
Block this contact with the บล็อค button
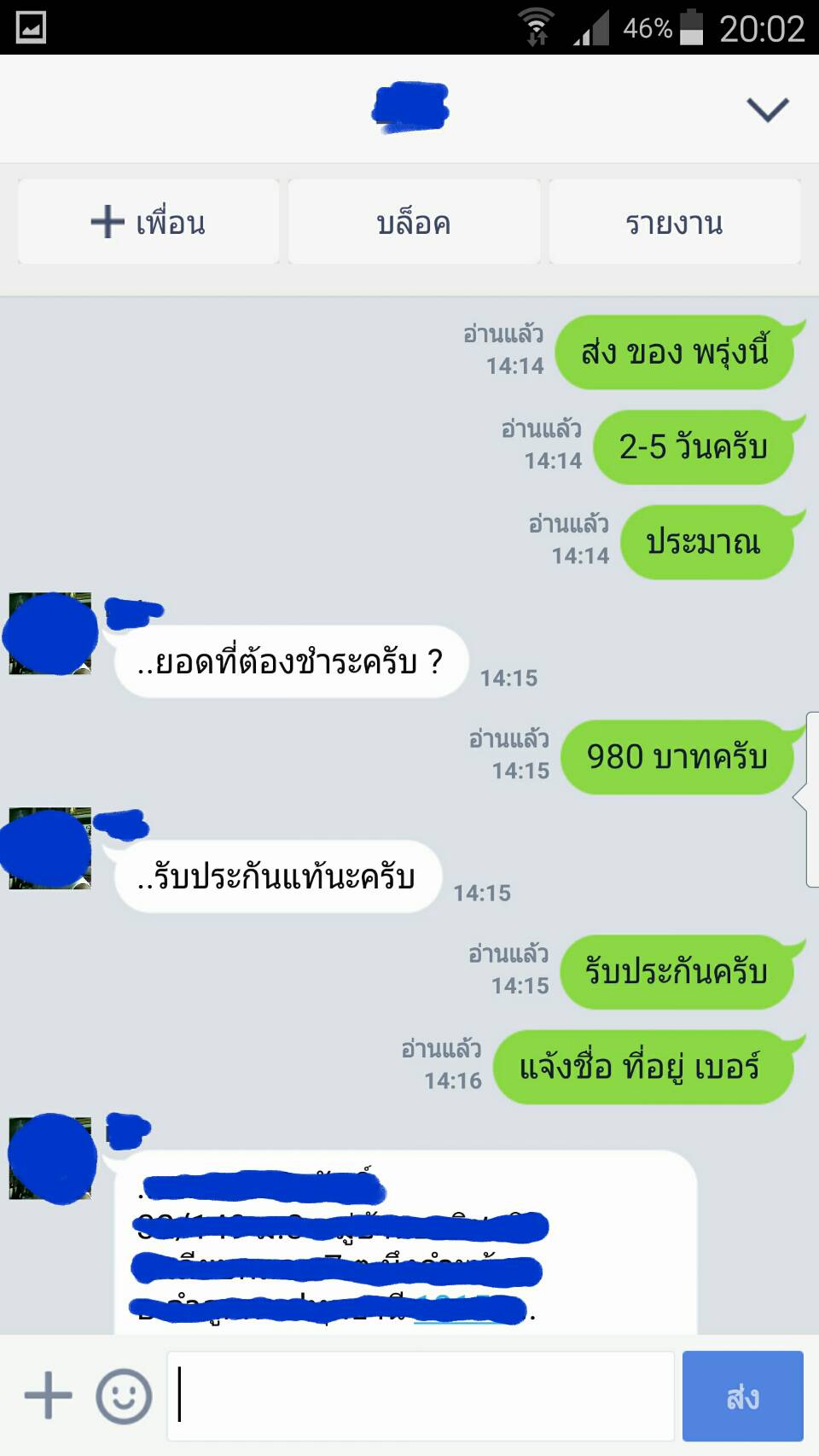click(414, 222)
